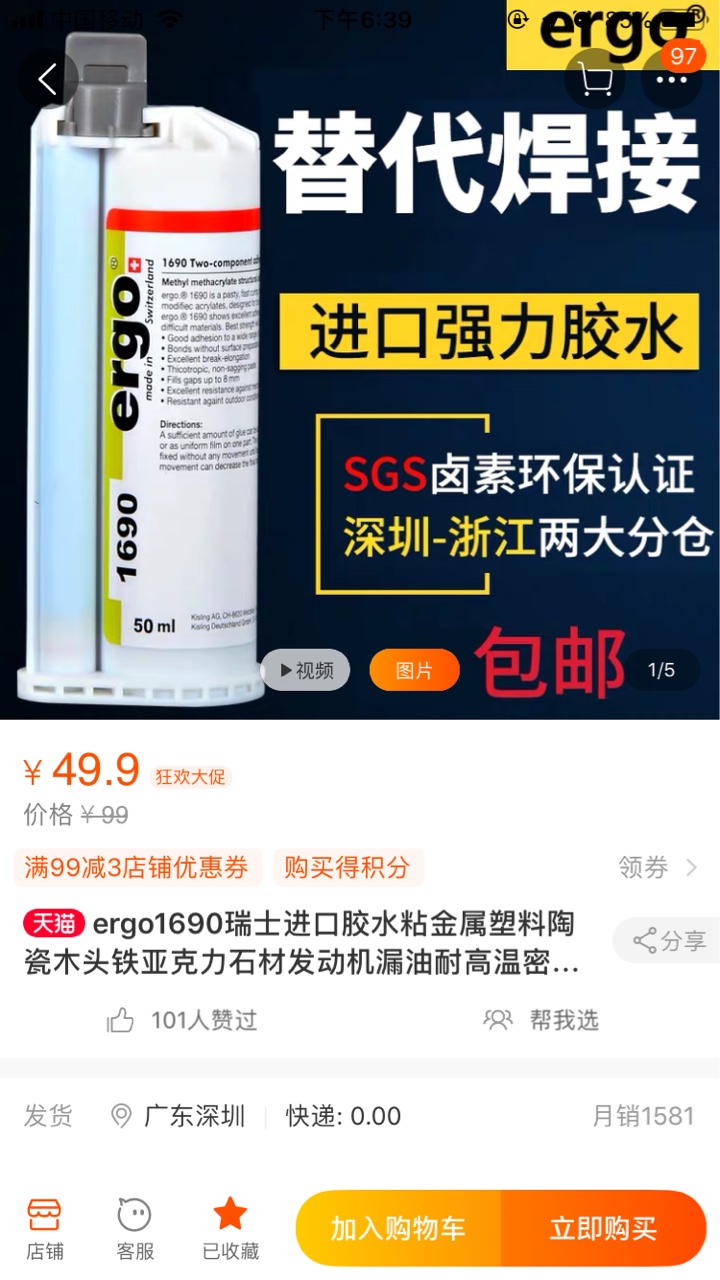Open 帮我选 help me choose
Screen dimensions: 720x1280
click(542, 1020)
